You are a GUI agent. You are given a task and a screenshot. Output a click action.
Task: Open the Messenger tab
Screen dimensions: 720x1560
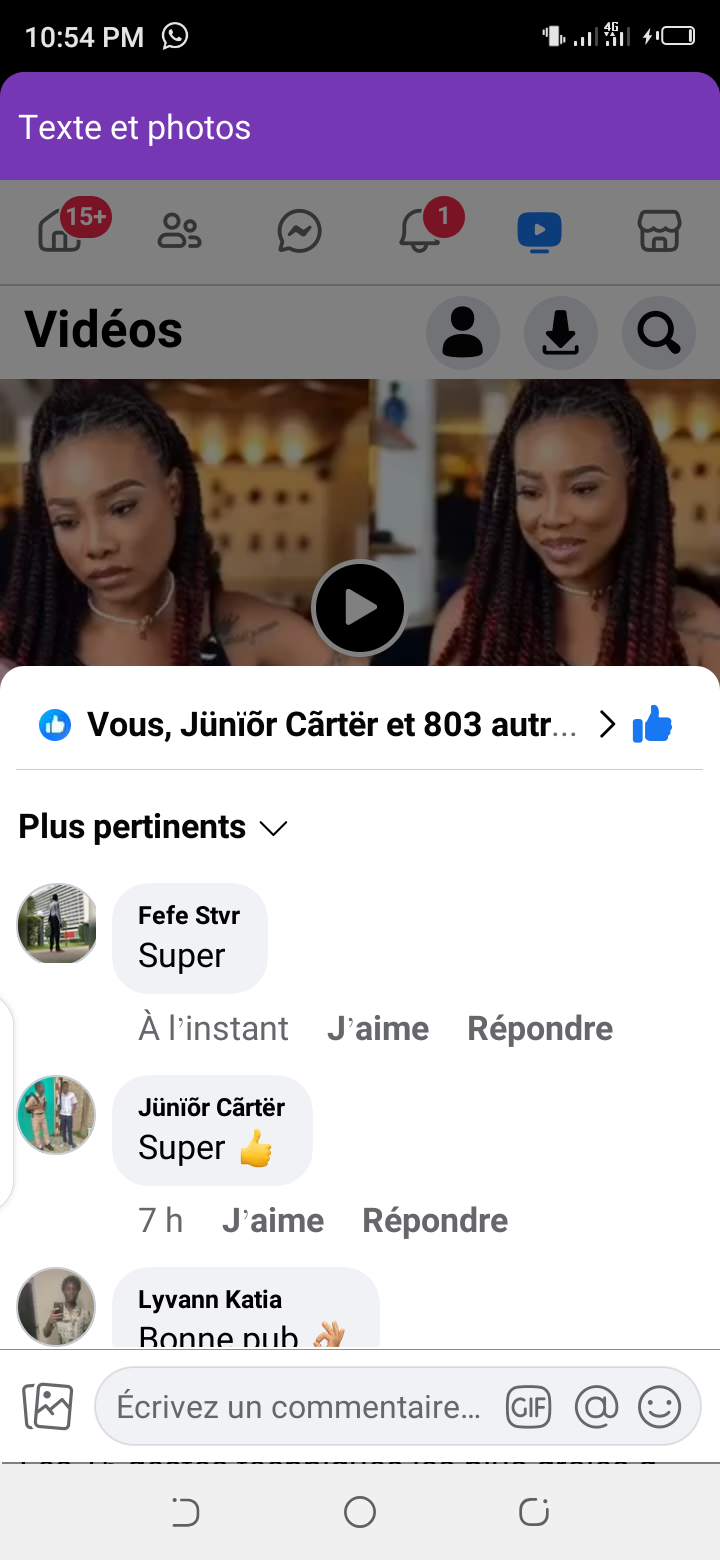(x=299, y=233)
